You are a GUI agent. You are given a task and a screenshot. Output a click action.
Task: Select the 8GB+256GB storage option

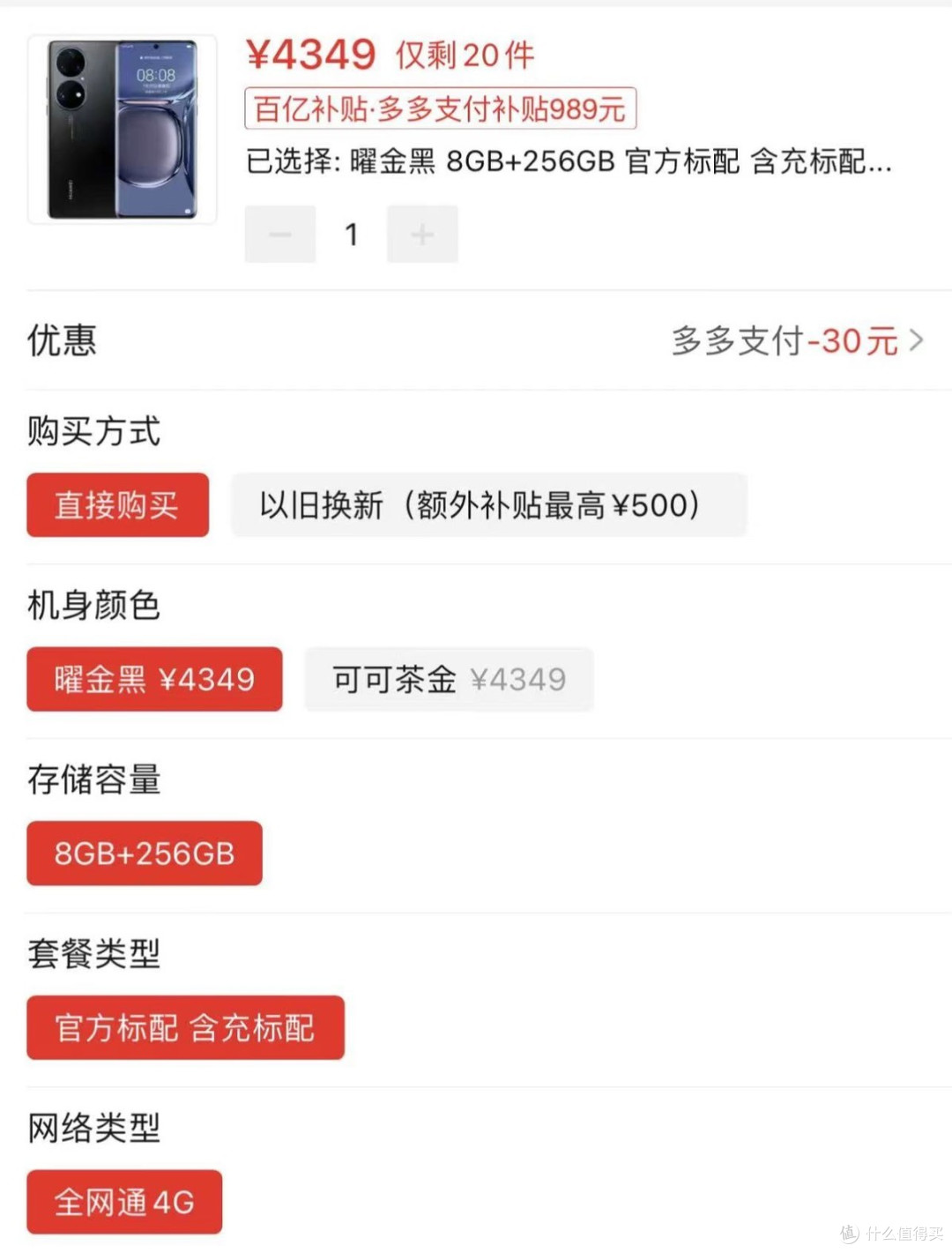(144, 852)
